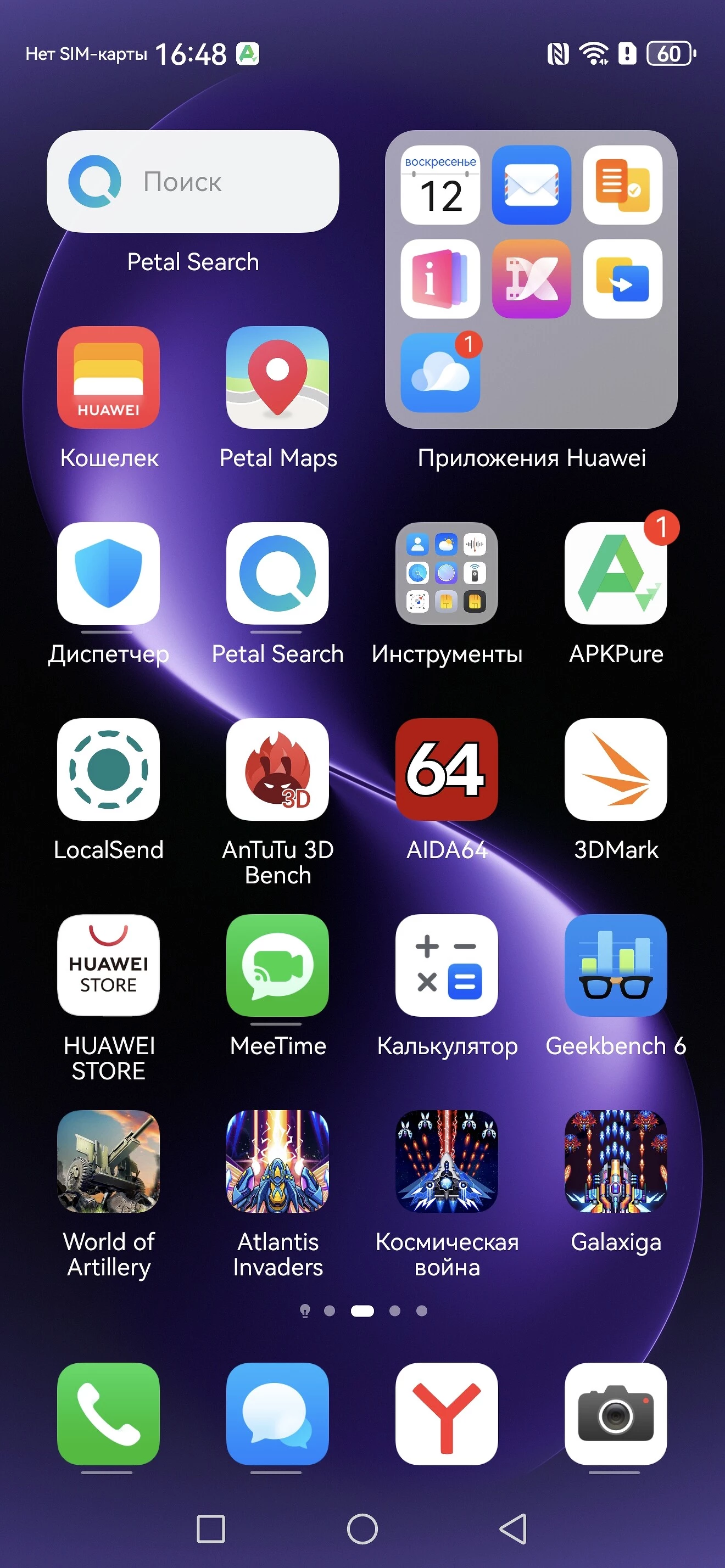Viewport: 725px width, 1568px height.
Task: Open the Phone dialer in the dock
Action: click(108, 1413)
